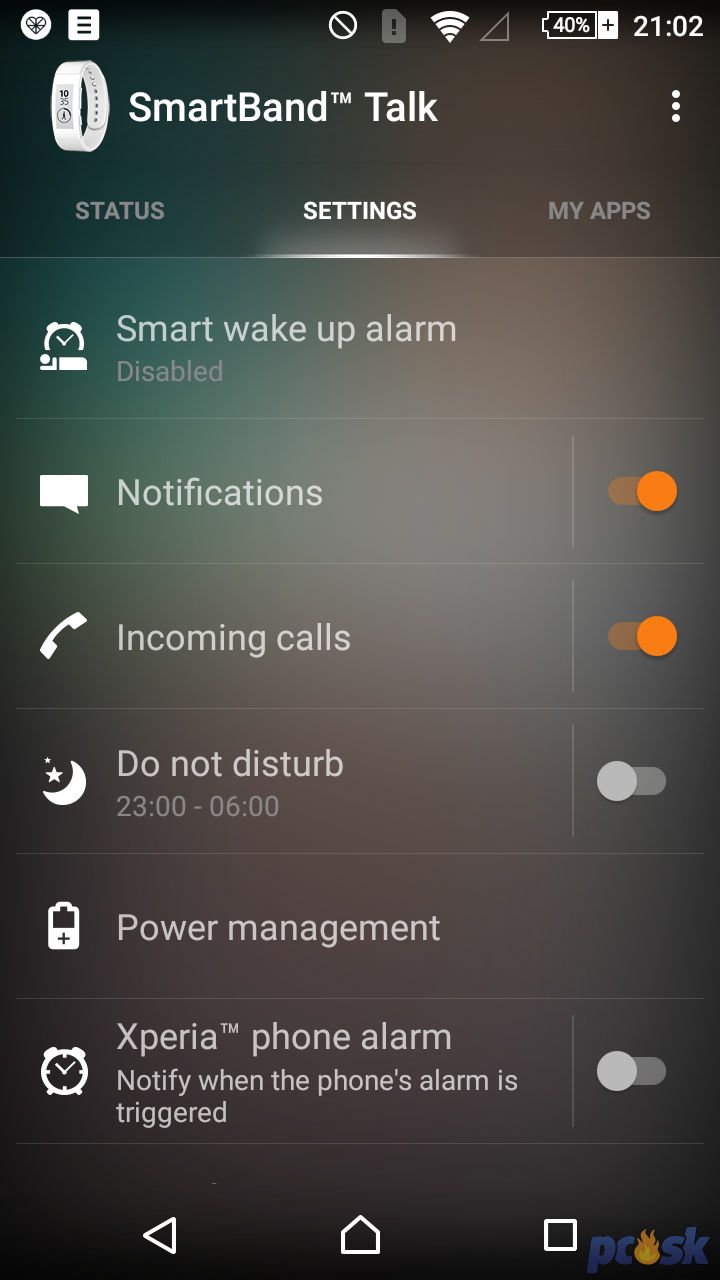This screenshot has width=720, height=1280.
Task: Open the Notifications settings row
Action: click(x=294, y=492)
